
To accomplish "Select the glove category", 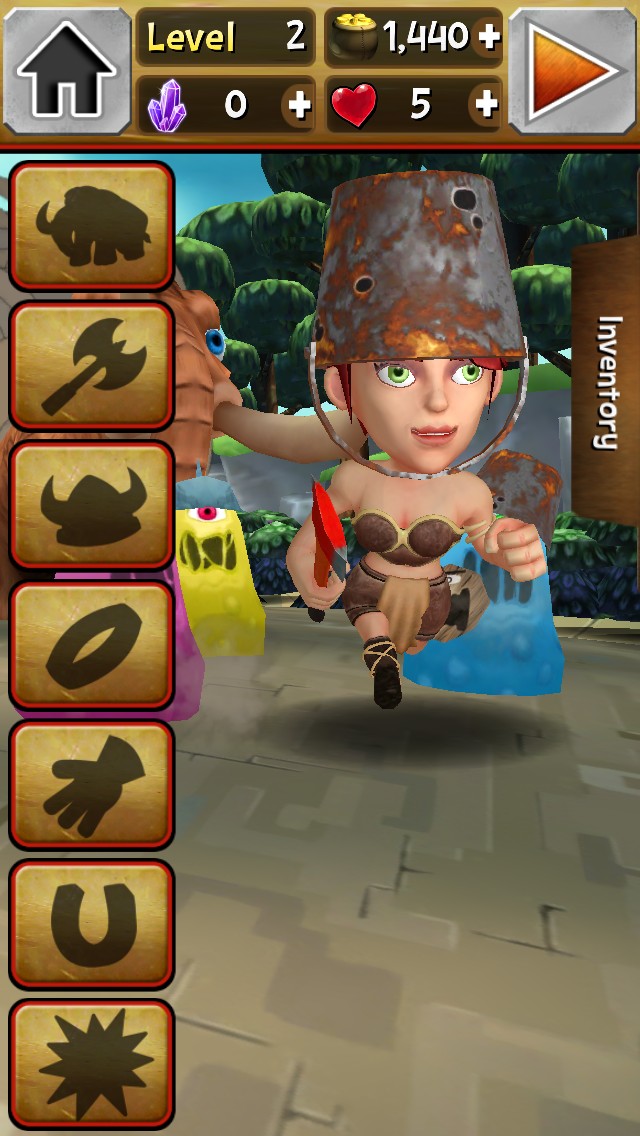I will 93,786.
